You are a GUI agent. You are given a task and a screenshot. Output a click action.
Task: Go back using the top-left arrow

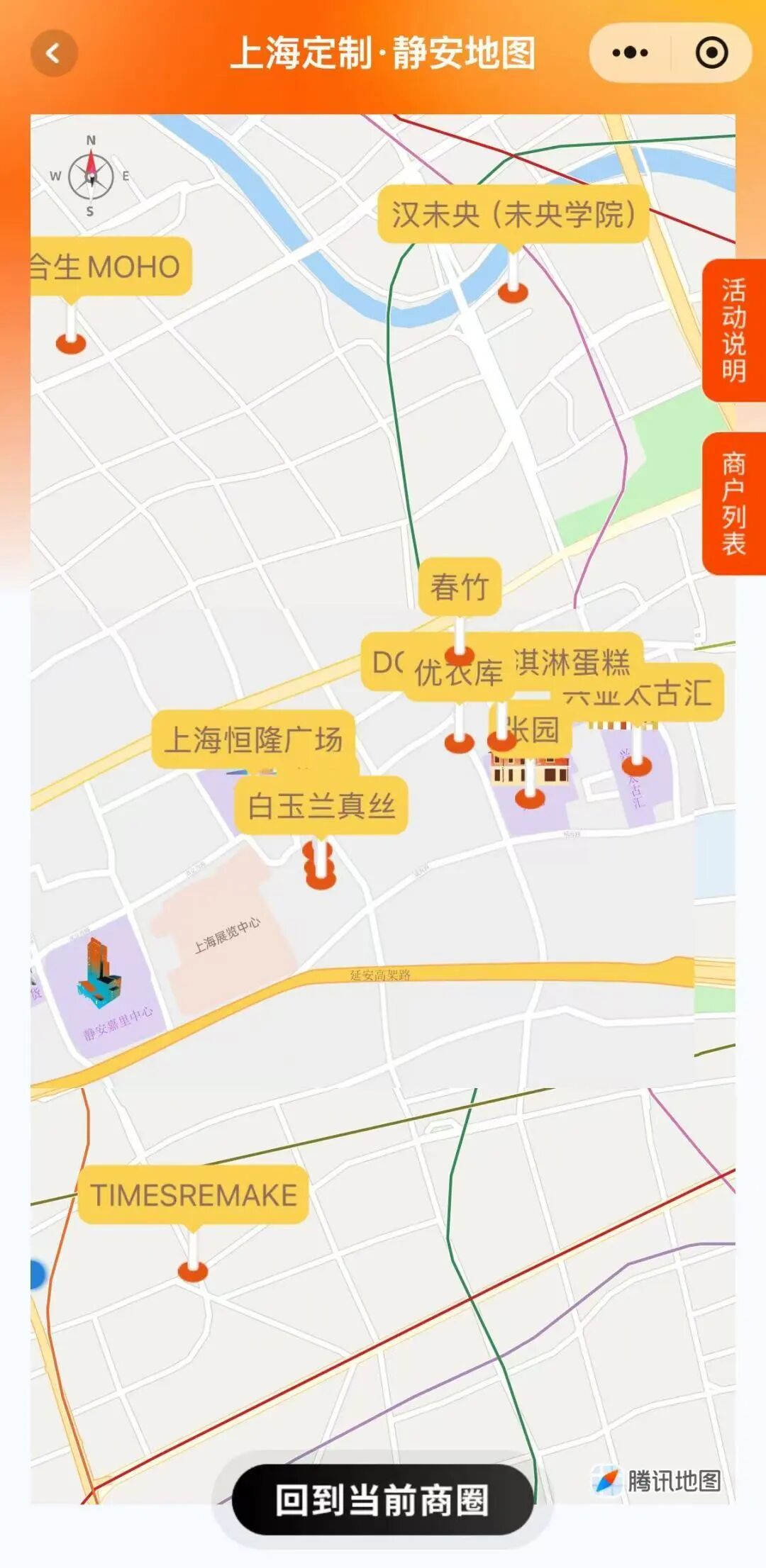click(54, 53)
